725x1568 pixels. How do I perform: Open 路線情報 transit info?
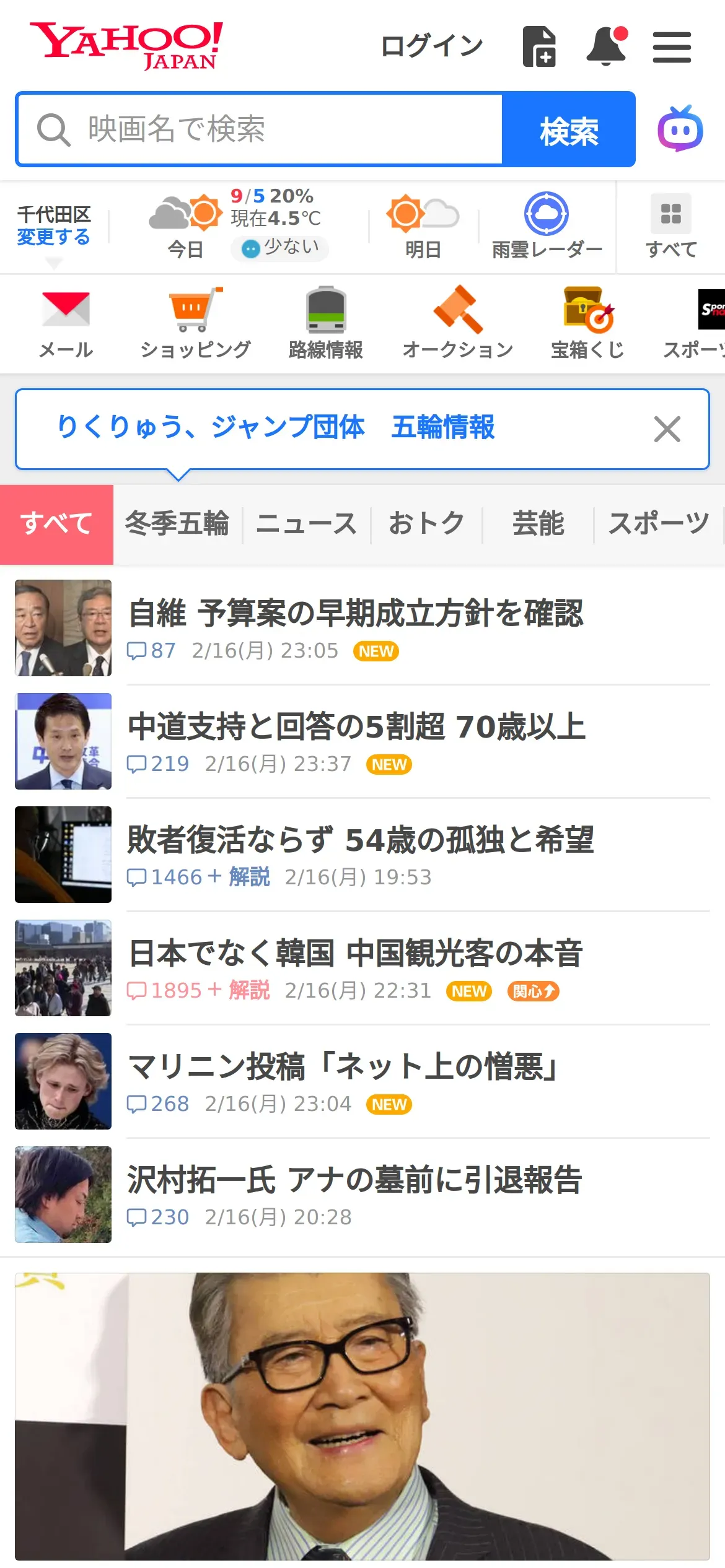326,323
